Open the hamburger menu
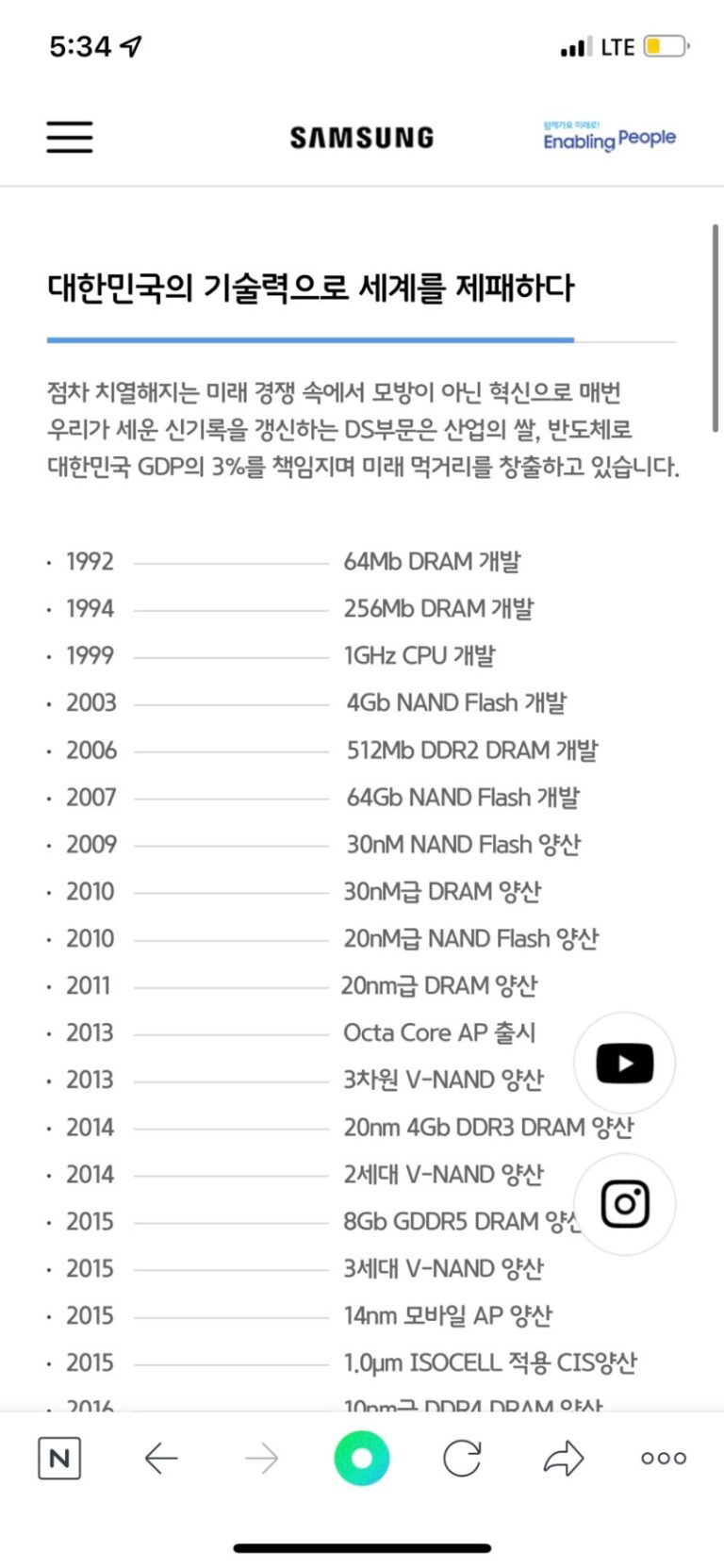724x1568 pixels. [70, 138]
